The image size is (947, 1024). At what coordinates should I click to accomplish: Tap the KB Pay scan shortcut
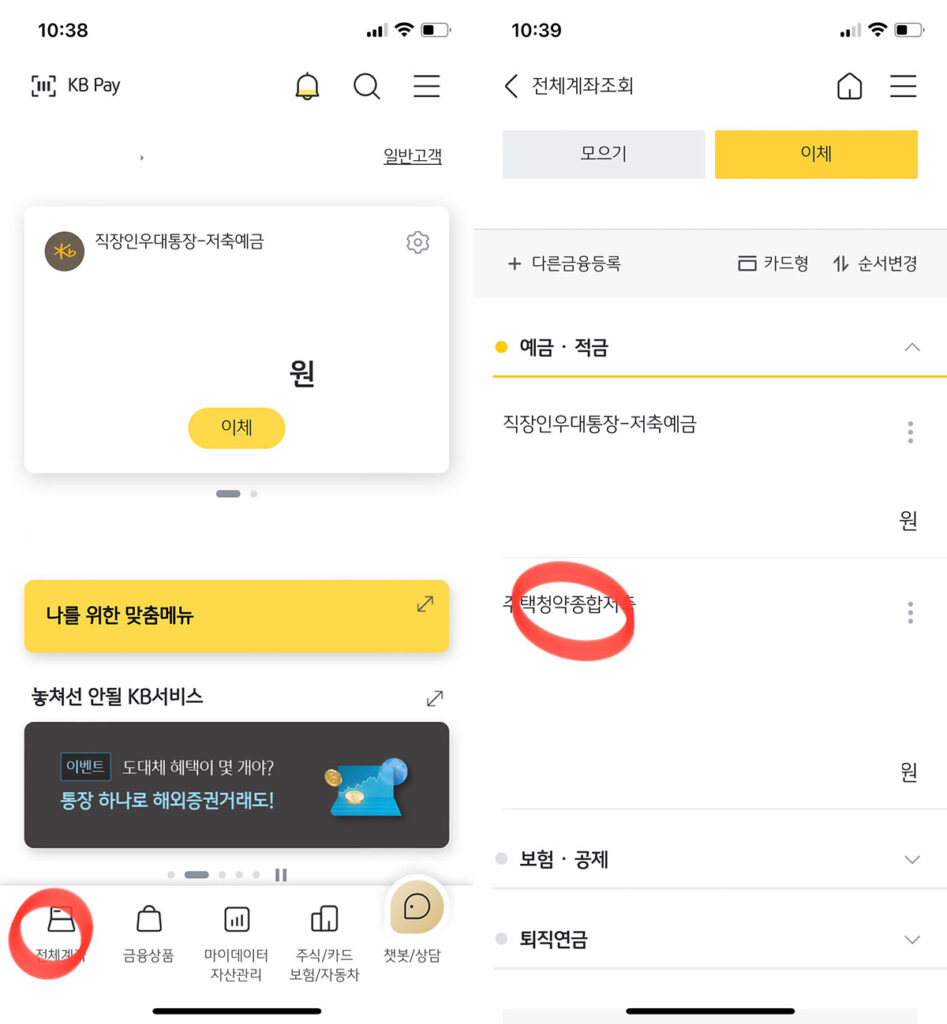75,86
